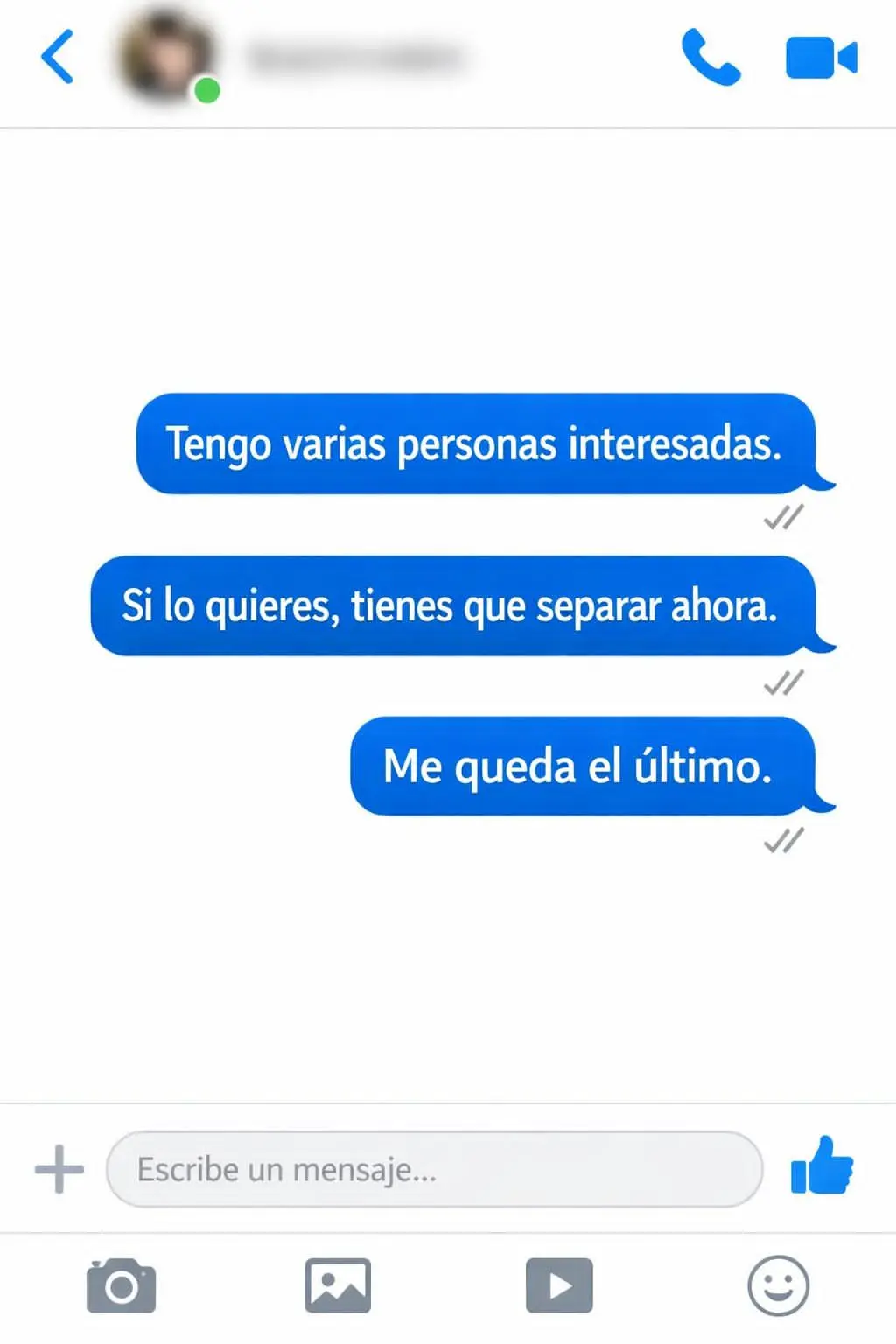Start a video call

(821, 58)
